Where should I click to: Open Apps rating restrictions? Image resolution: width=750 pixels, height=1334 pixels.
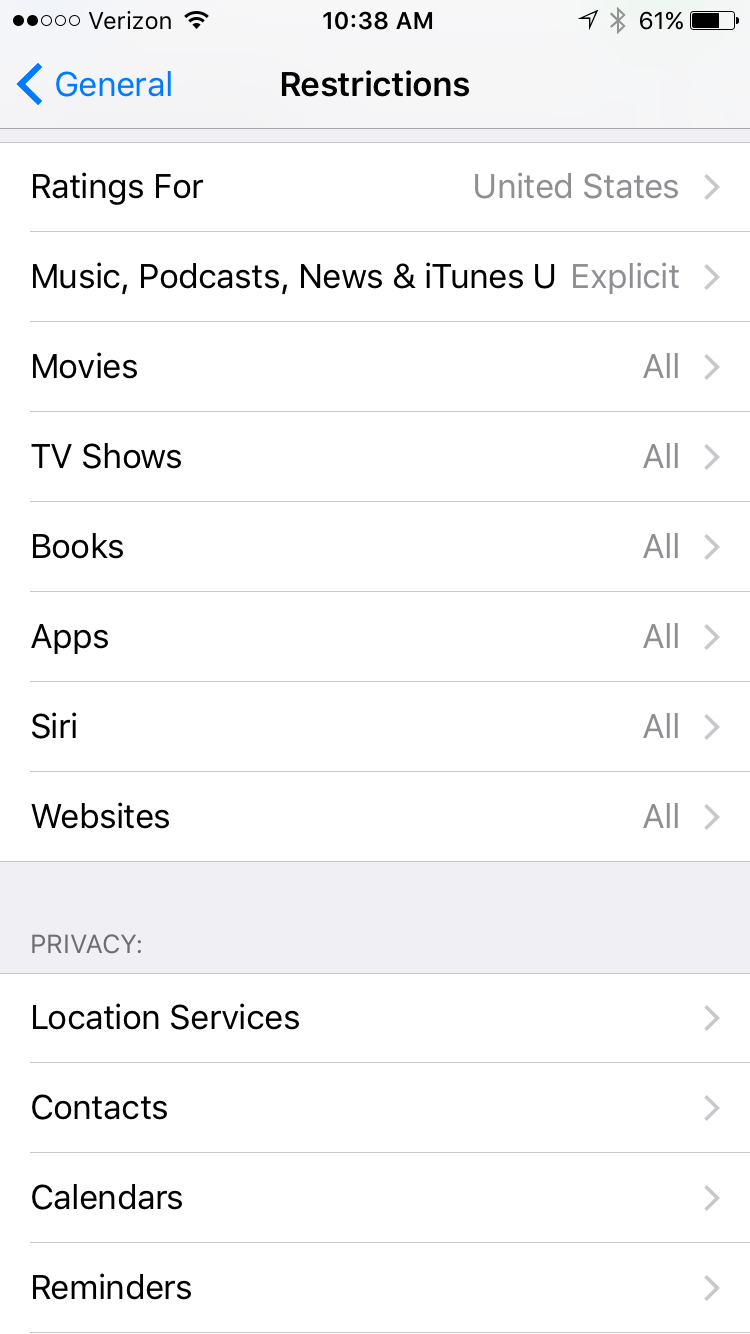[375, 637]
